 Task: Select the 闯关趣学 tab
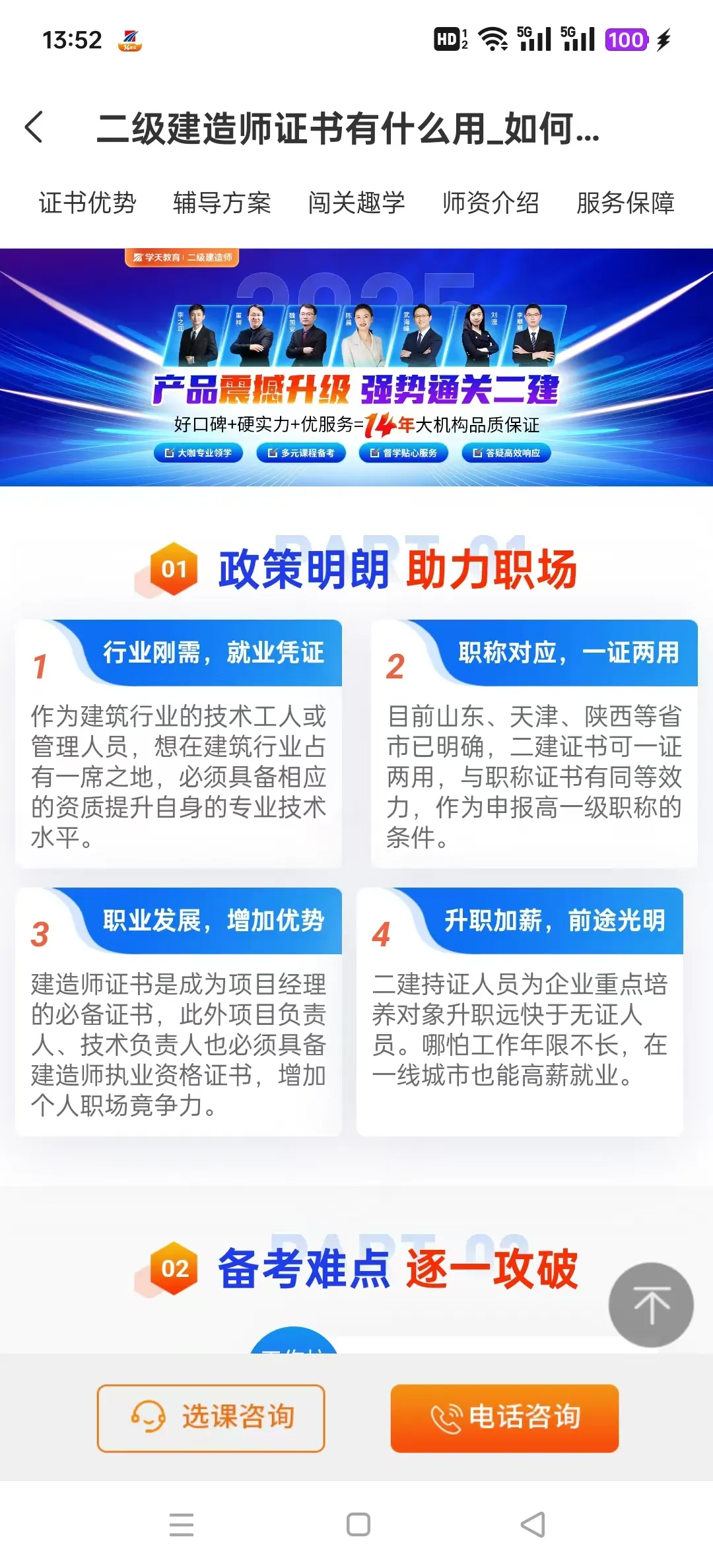pos(356,203)
